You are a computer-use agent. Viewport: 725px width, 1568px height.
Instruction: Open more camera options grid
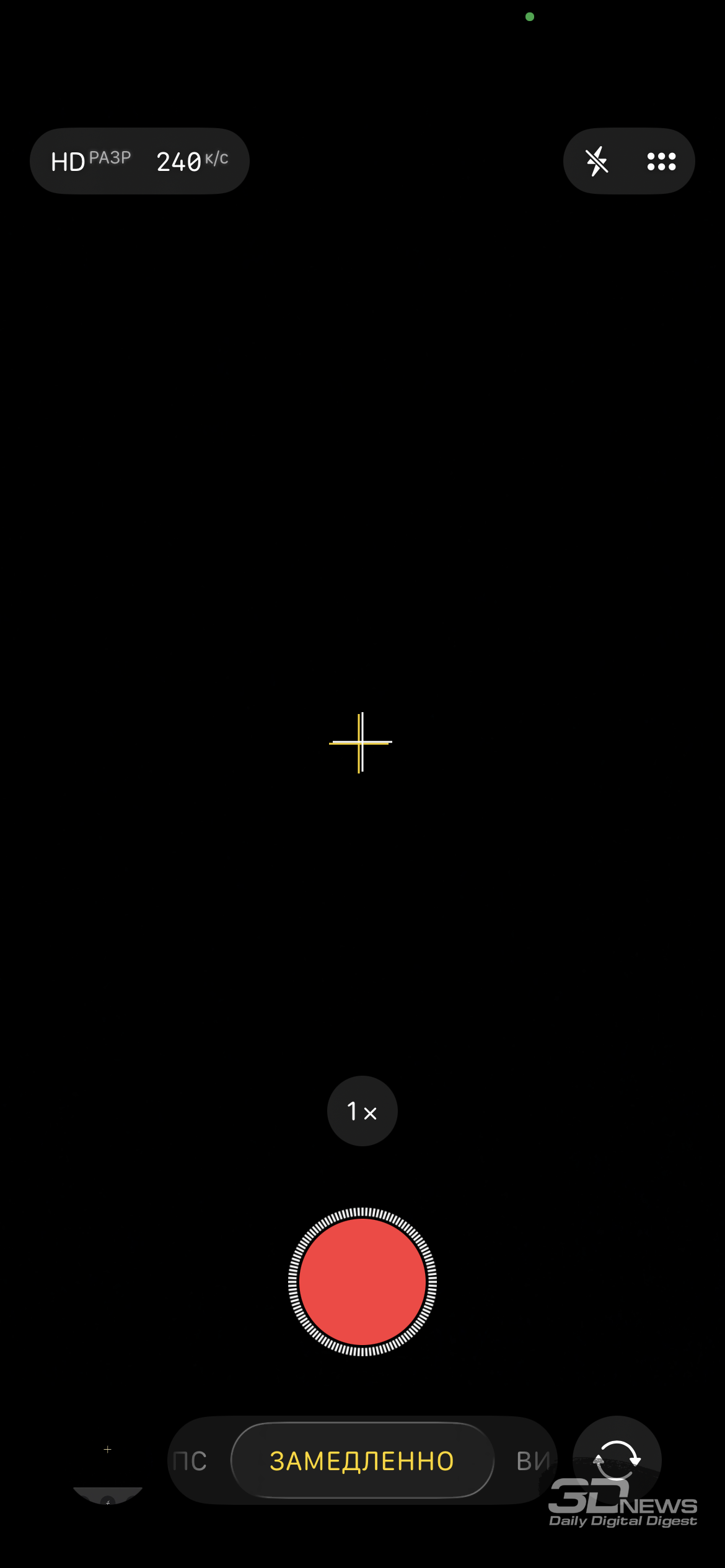[x=661, y=162]
